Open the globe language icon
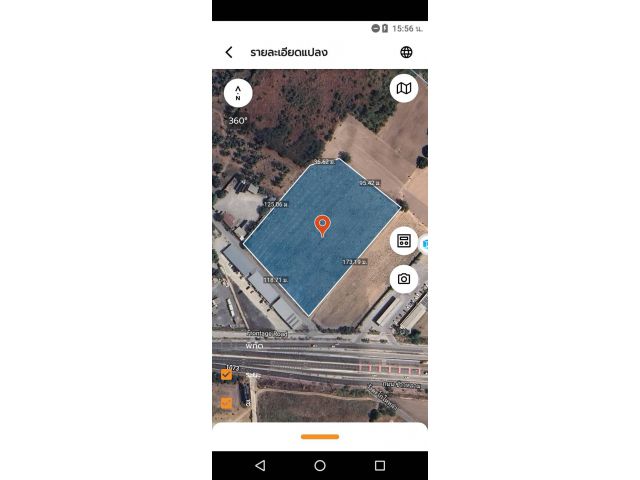 [x=406, y=52]
